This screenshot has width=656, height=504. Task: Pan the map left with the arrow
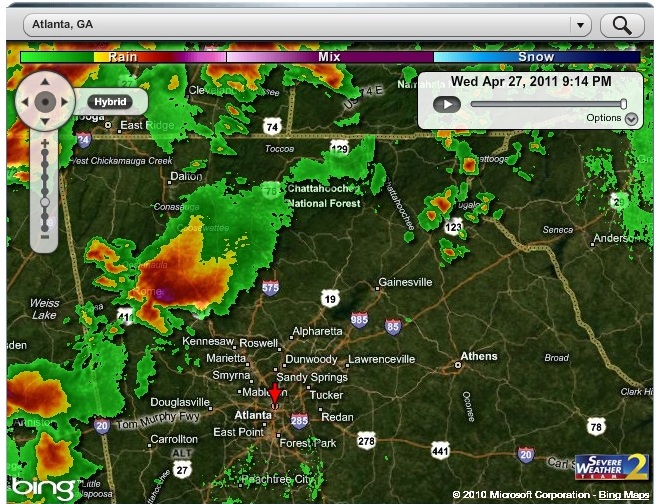(23, 101)
